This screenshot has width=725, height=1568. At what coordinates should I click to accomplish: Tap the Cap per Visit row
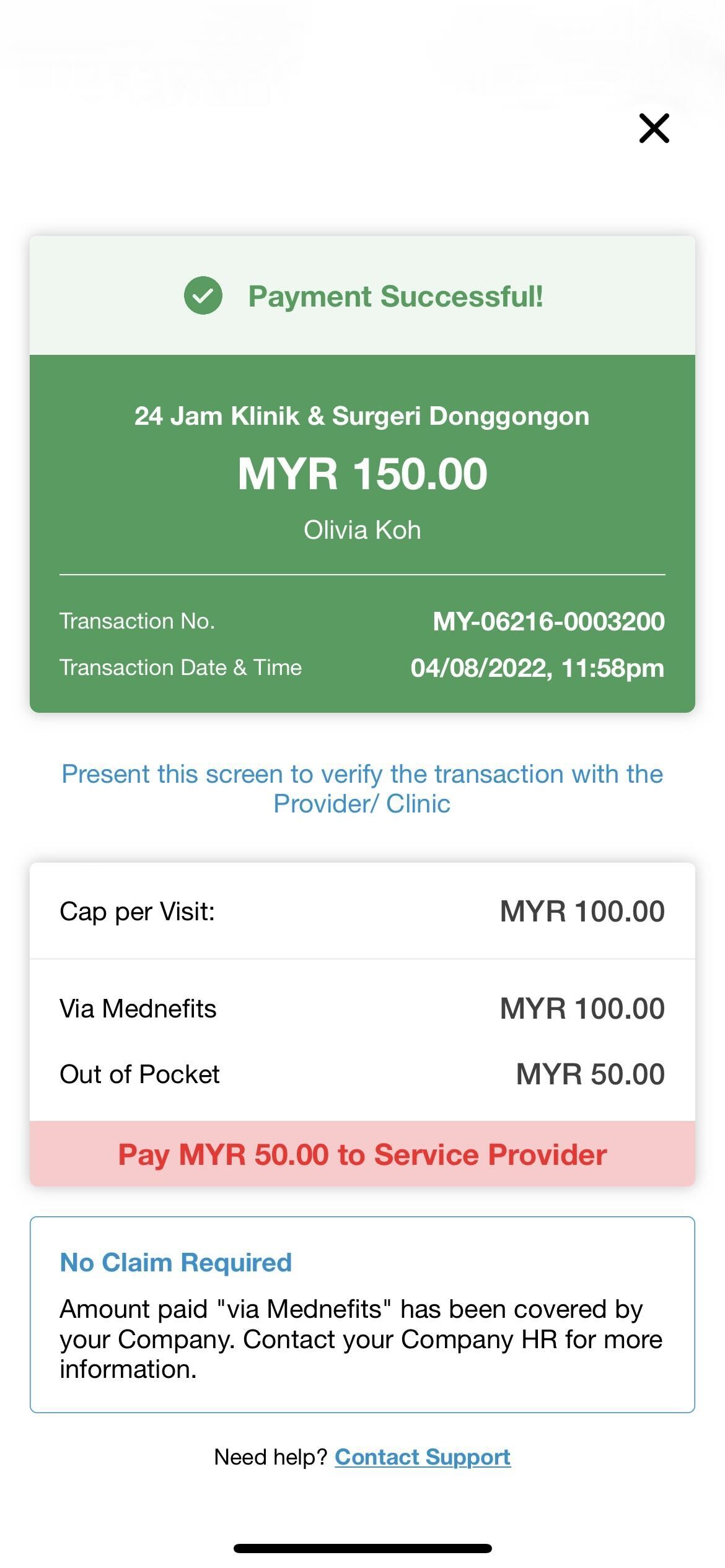pyautogui.click(x=362, y=911)
